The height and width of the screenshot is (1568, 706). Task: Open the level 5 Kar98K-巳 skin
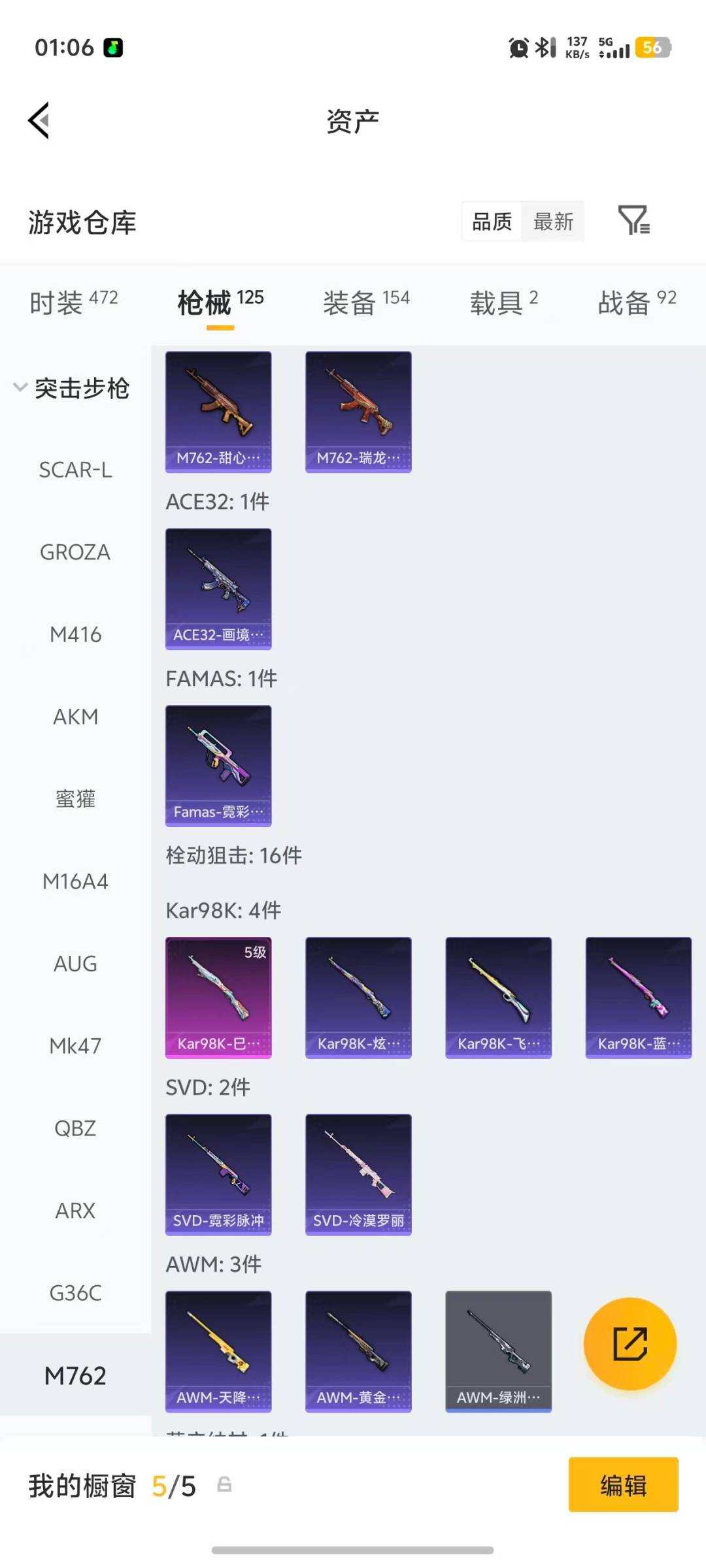[x=218, y=998]
